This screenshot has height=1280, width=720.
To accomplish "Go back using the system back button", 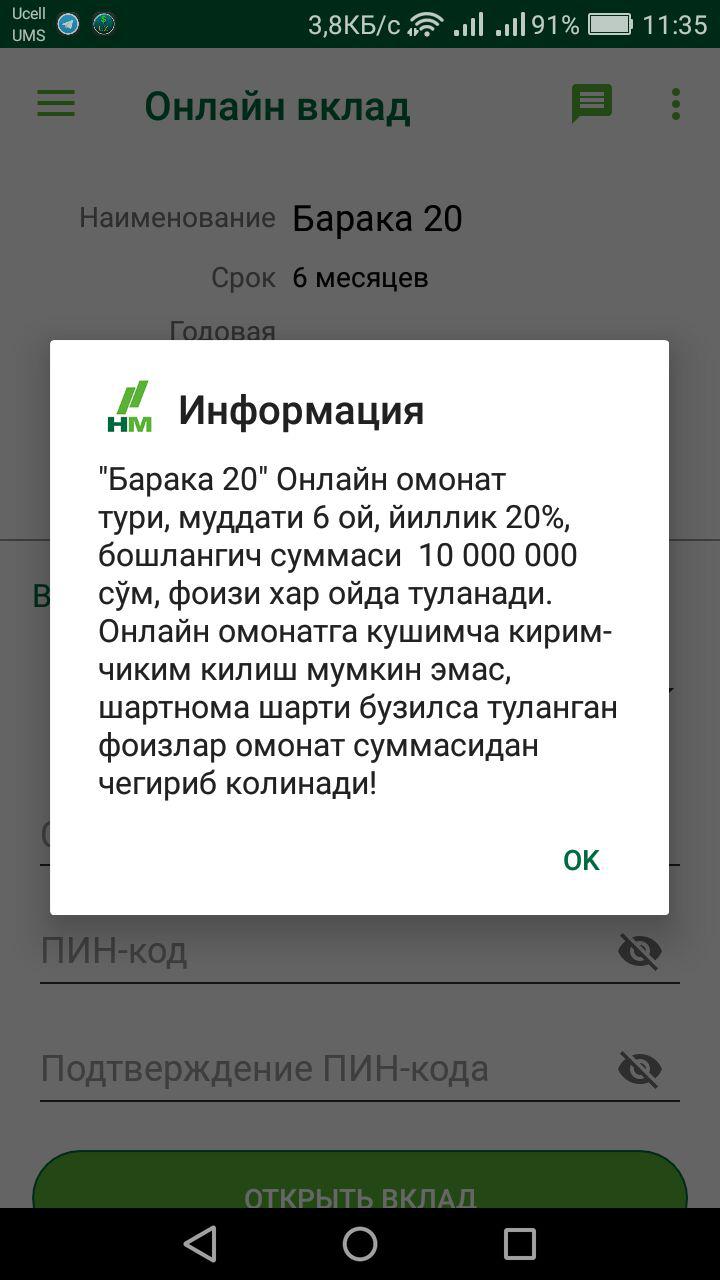I will 201,1244.
